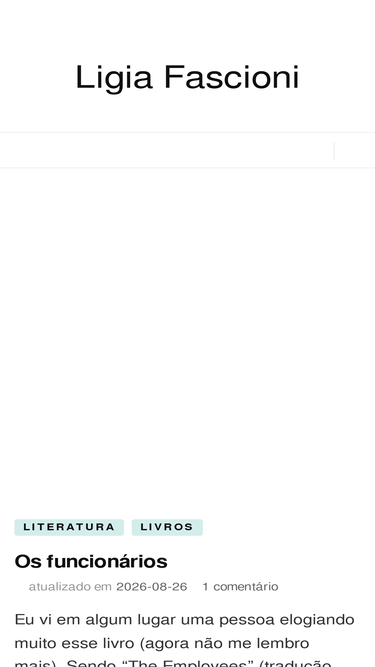Select the LITERATURA category tag
This screenshot has width=375, height=667.
click(x=69, y=527)
